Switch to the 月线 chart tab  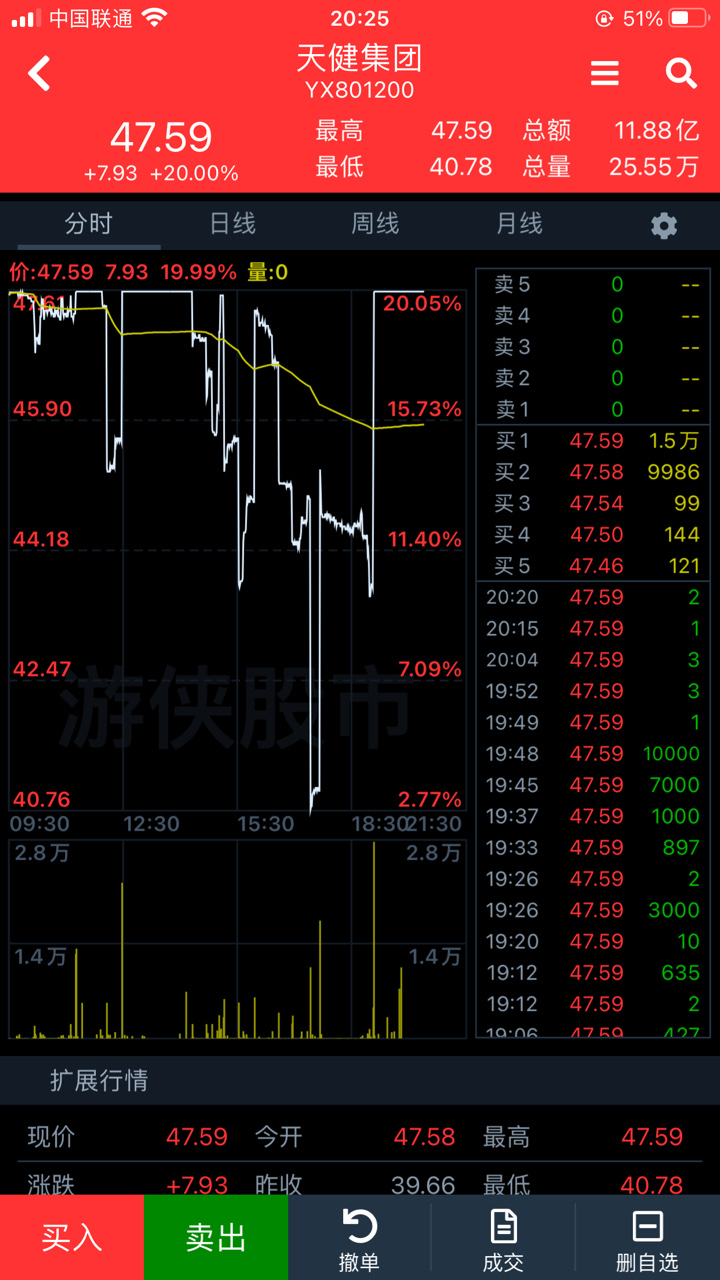point(519,224)
